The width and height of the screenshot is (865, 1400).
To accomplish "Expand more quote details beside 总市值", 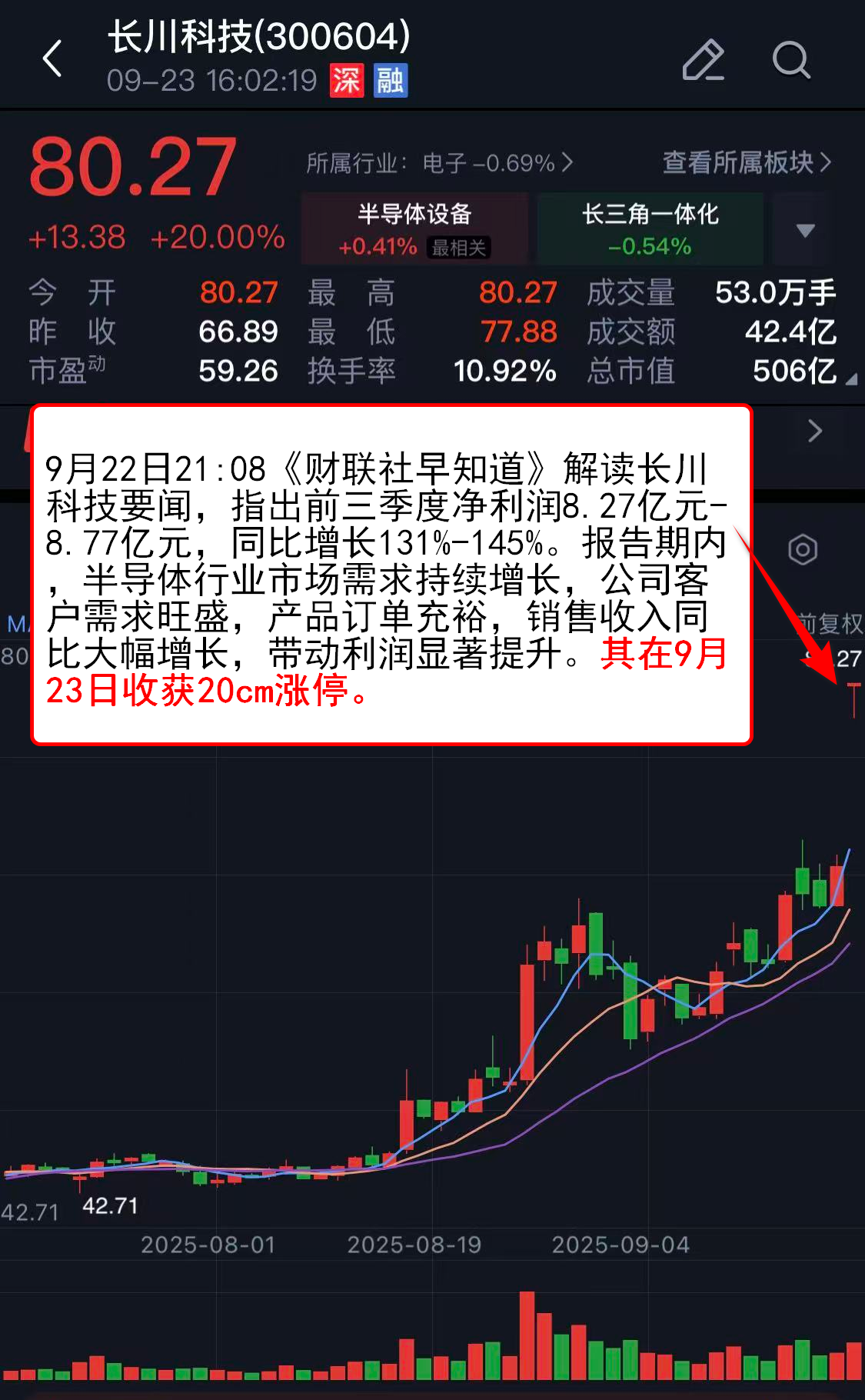I will pyautogui.click(x=850, y=379).
